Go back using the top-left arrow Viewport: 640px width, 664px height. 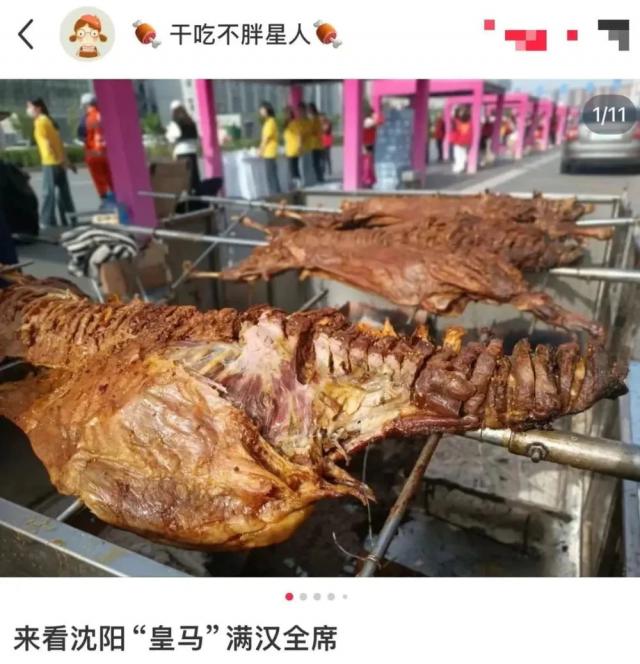[26, 35]
